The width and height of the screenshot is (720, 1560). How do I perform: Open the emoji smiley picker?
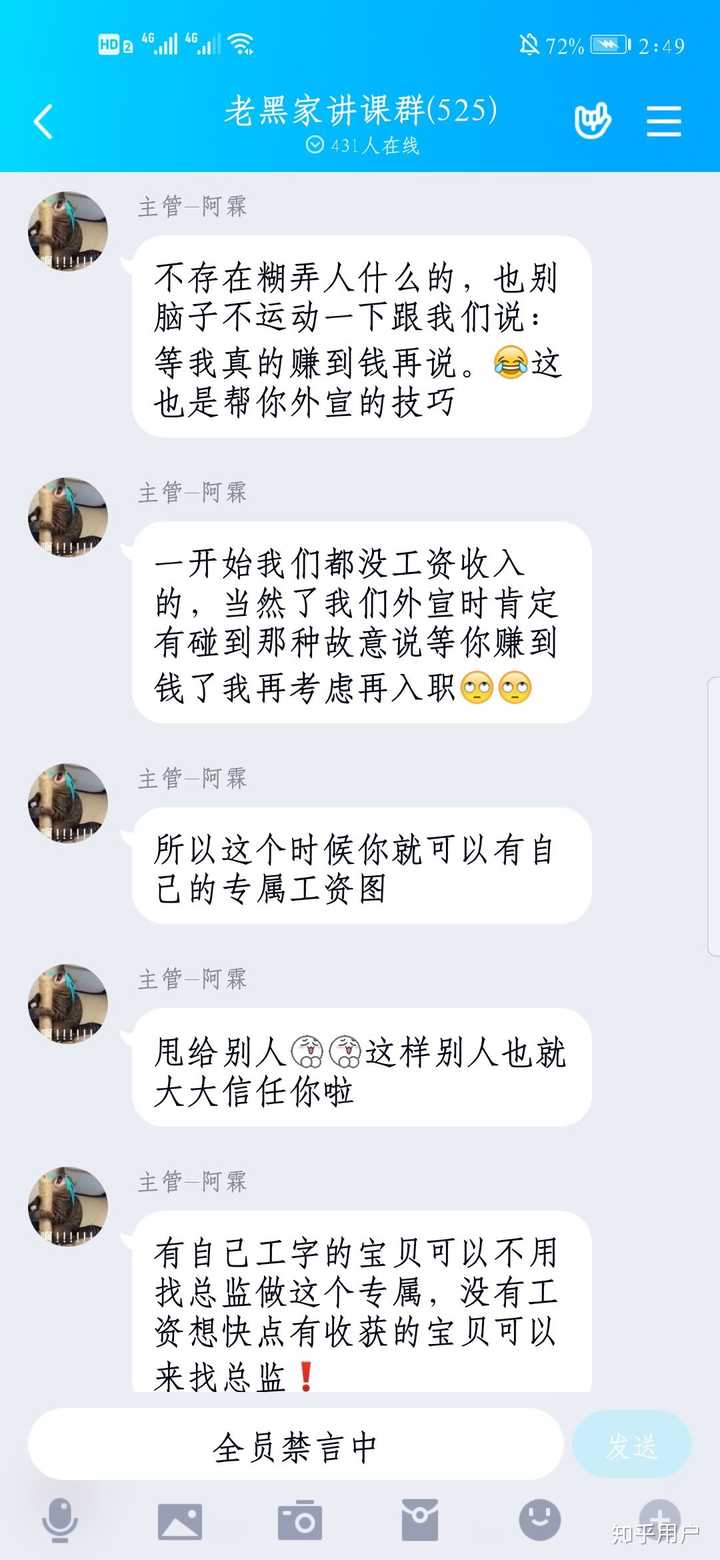pyautogui.click(x=538, y=1519)
